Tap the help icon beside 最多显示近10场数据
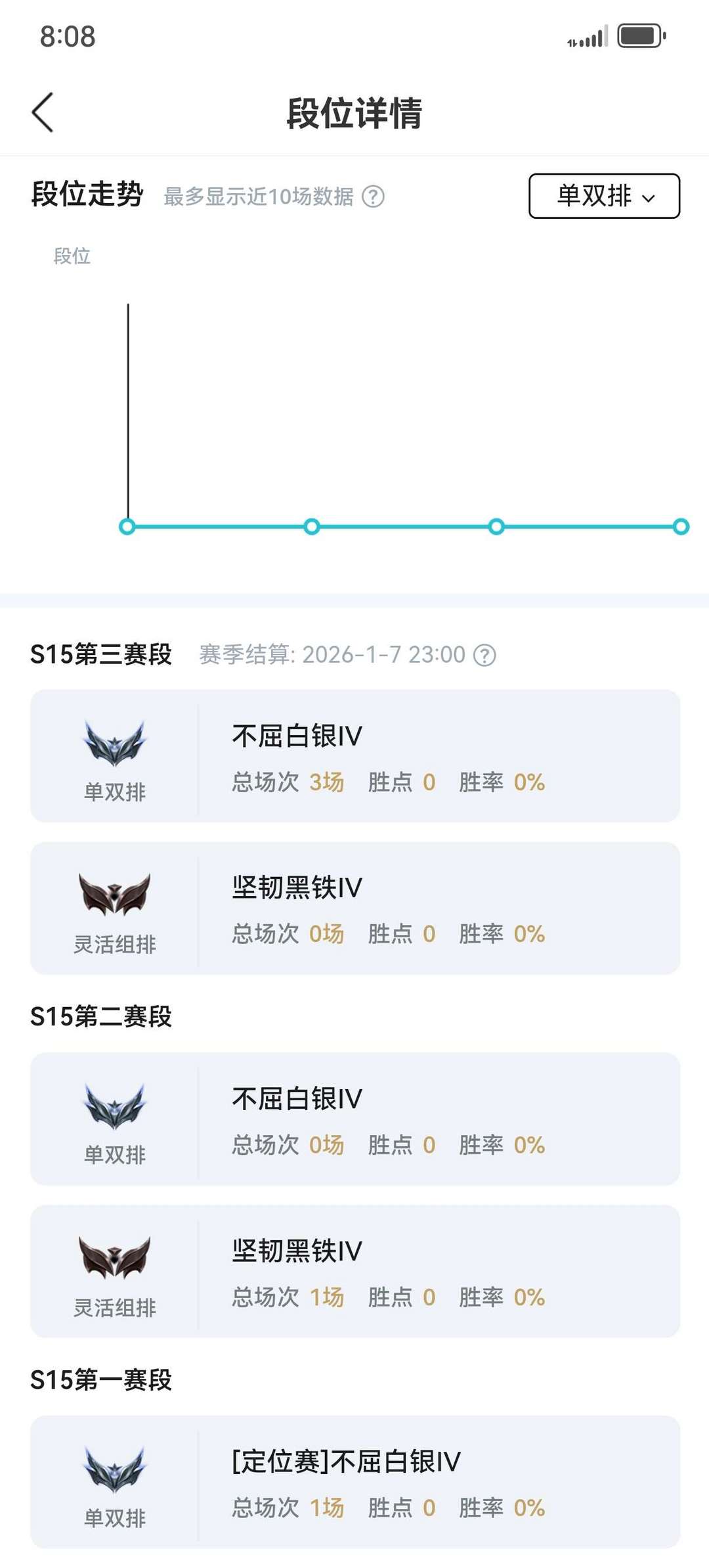This screenshot has width=709, height=1568. tap(374, 196)
